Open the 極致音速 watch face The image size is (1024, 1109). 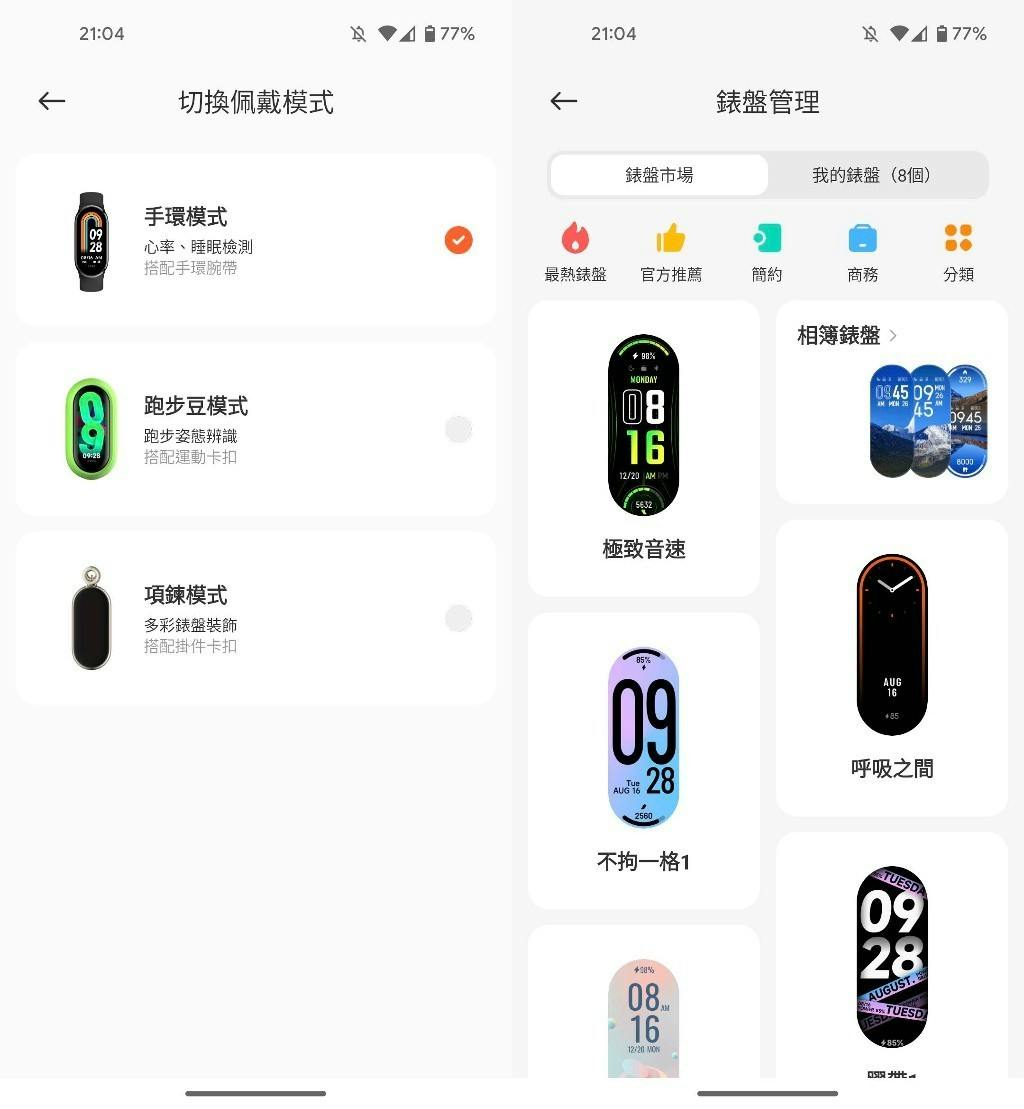coord(644,448)
